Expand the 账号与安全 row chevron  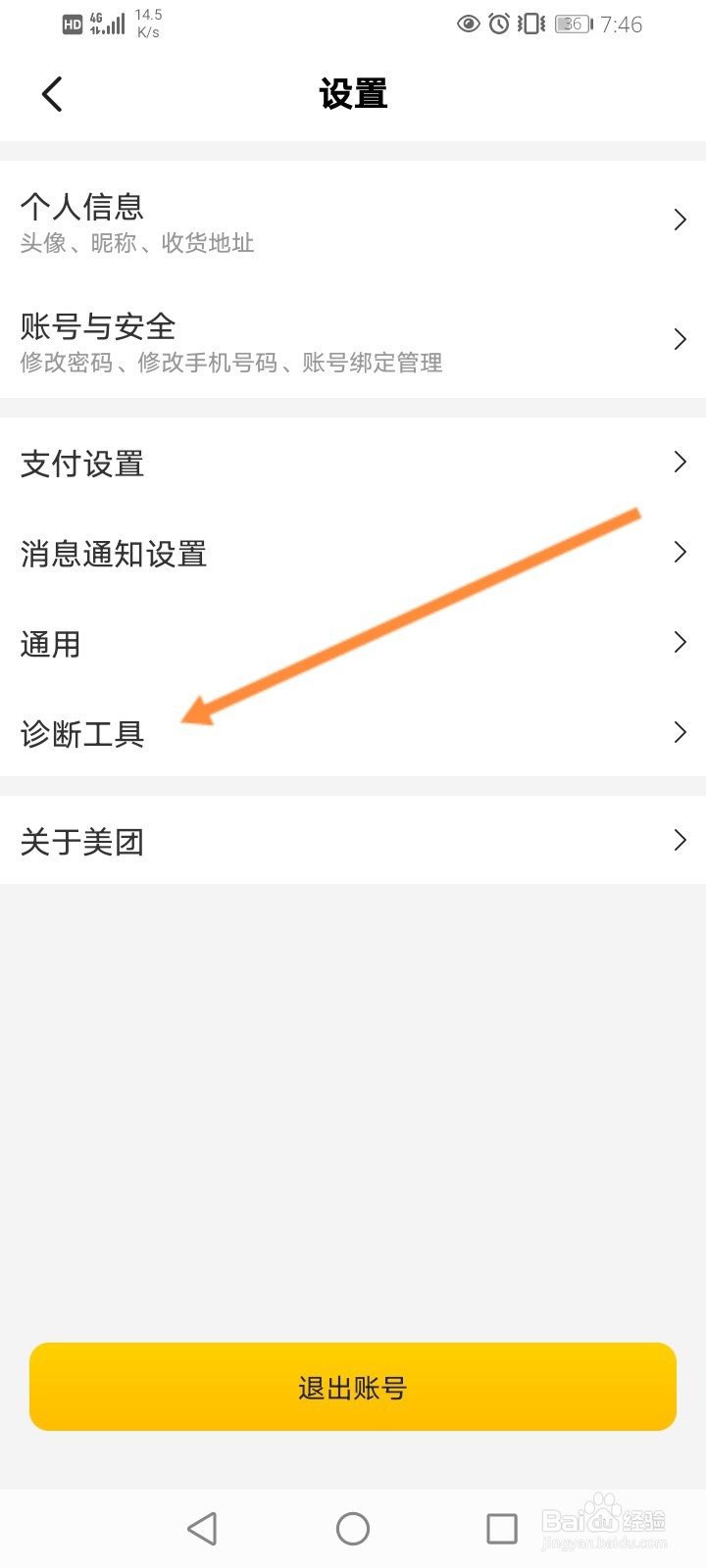click(x=679, y=339)
